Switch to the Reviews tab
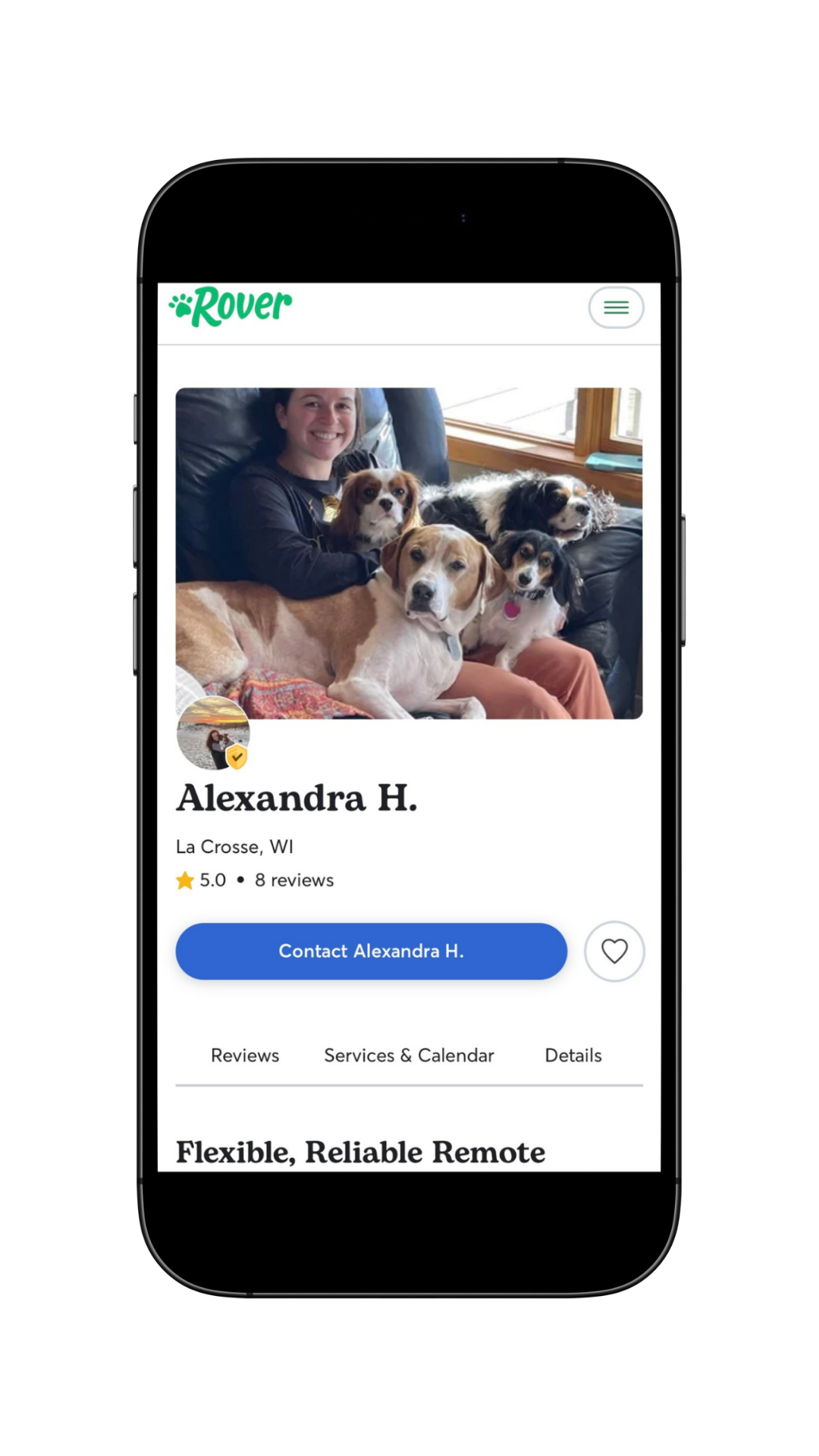This screenshot has width=819, height=1456. coord(245,1056)
